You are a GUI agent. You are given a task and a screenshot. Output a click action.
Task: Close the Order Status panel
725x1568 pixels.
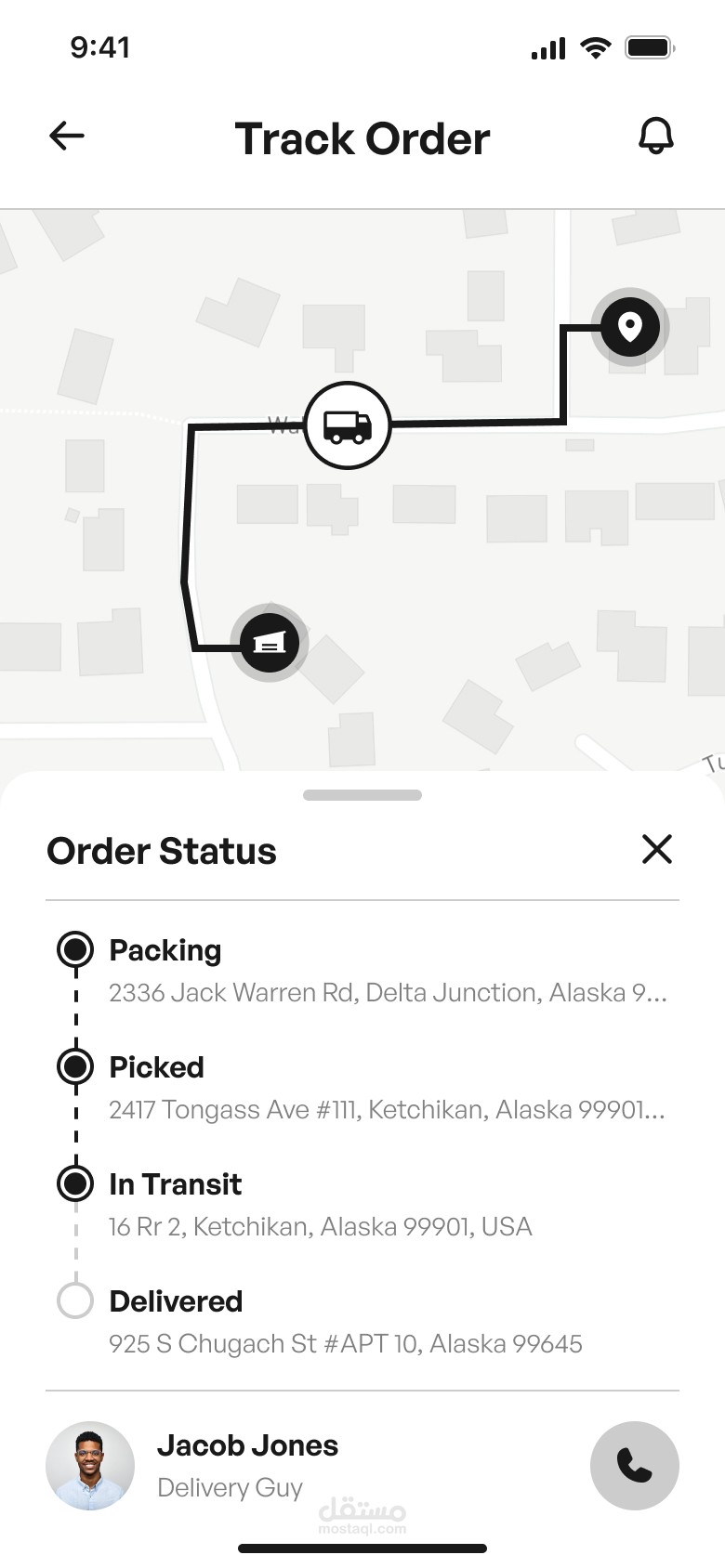click(656, 849)
